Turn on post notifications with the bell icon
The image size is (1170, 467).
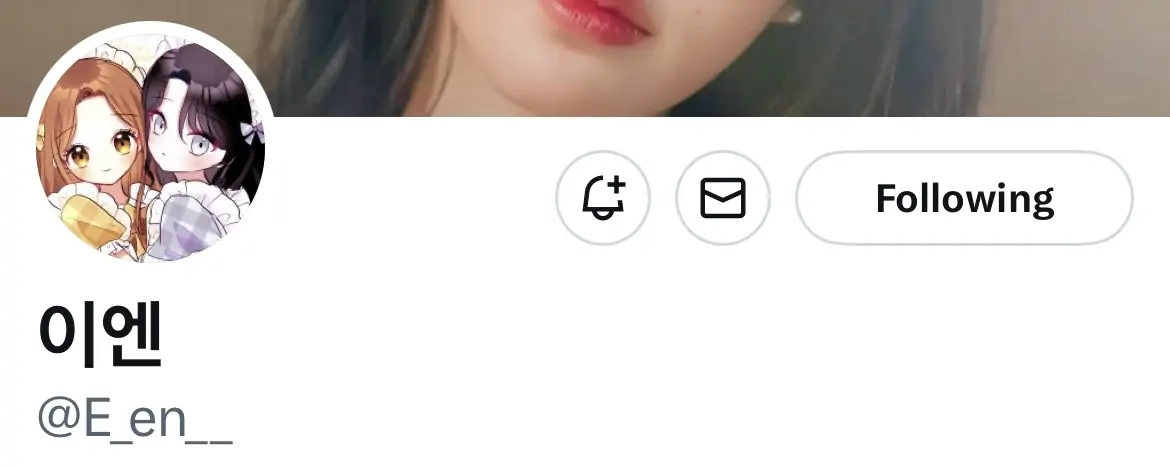603,198
